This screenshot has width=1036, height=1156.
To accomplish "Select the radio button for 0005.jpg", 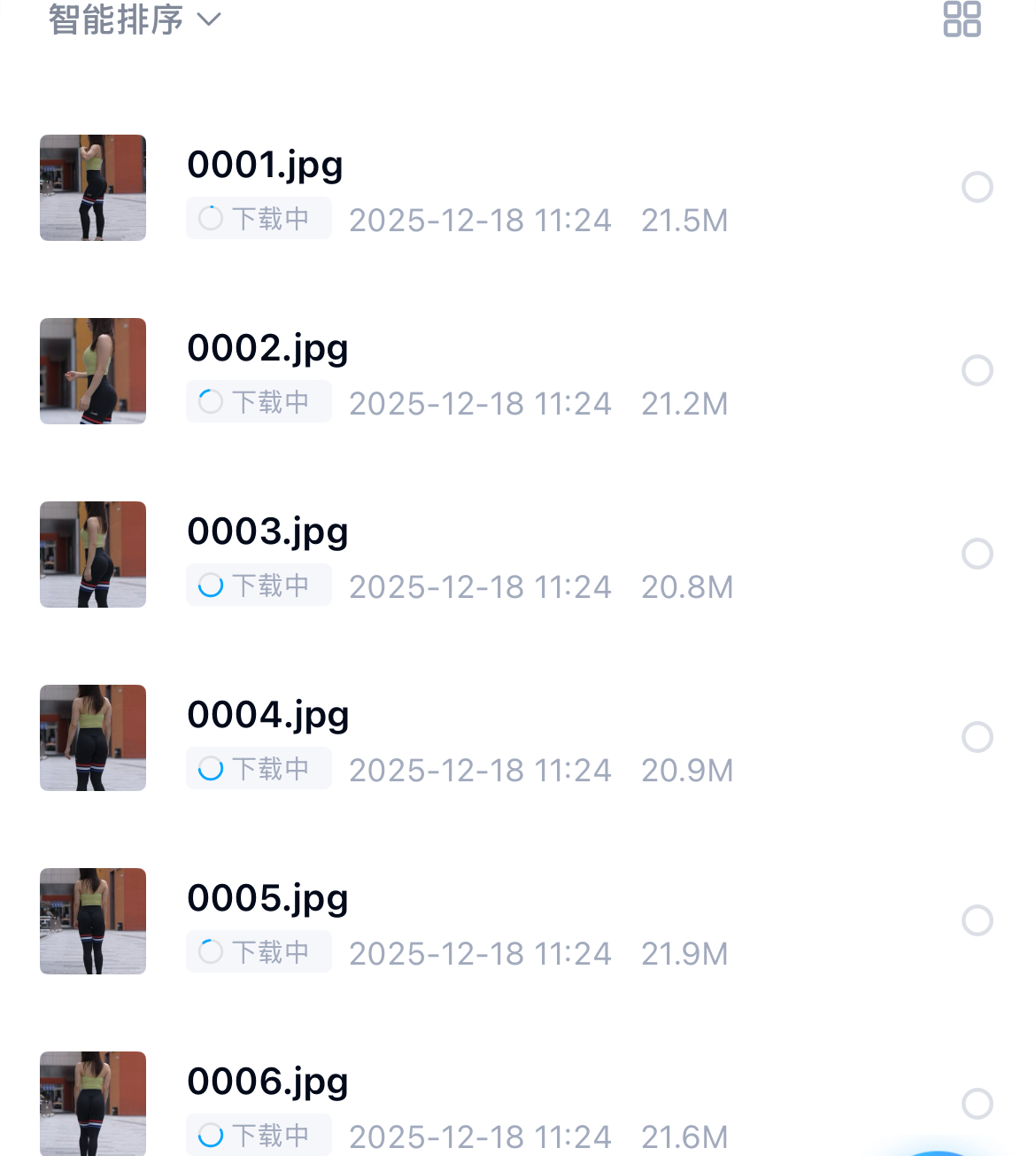I will tap(977, 920).
